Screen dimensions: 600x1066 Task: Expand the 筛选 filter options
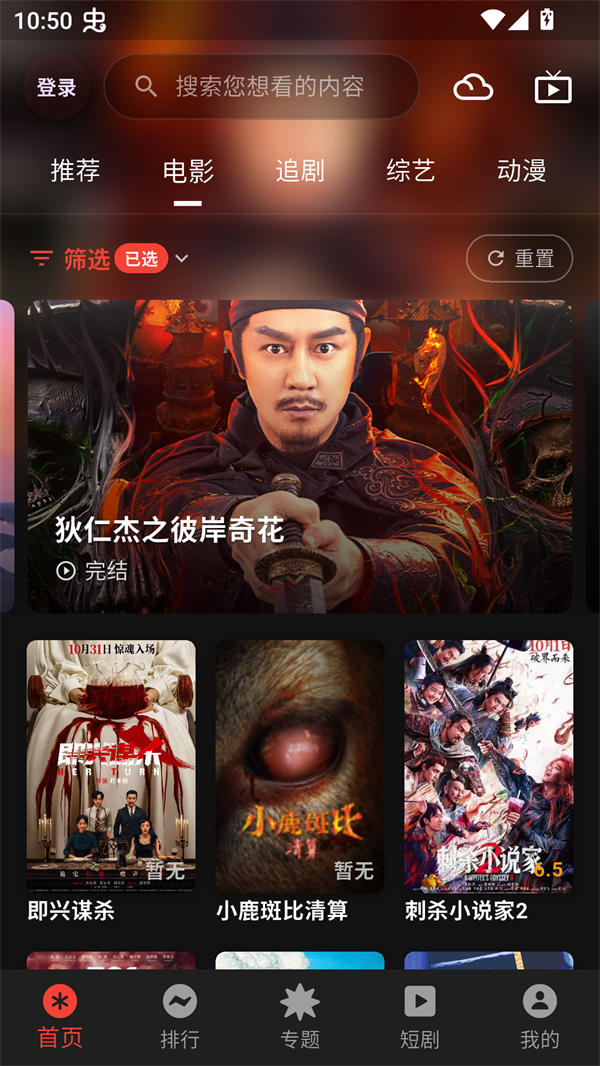coord(110,259)
